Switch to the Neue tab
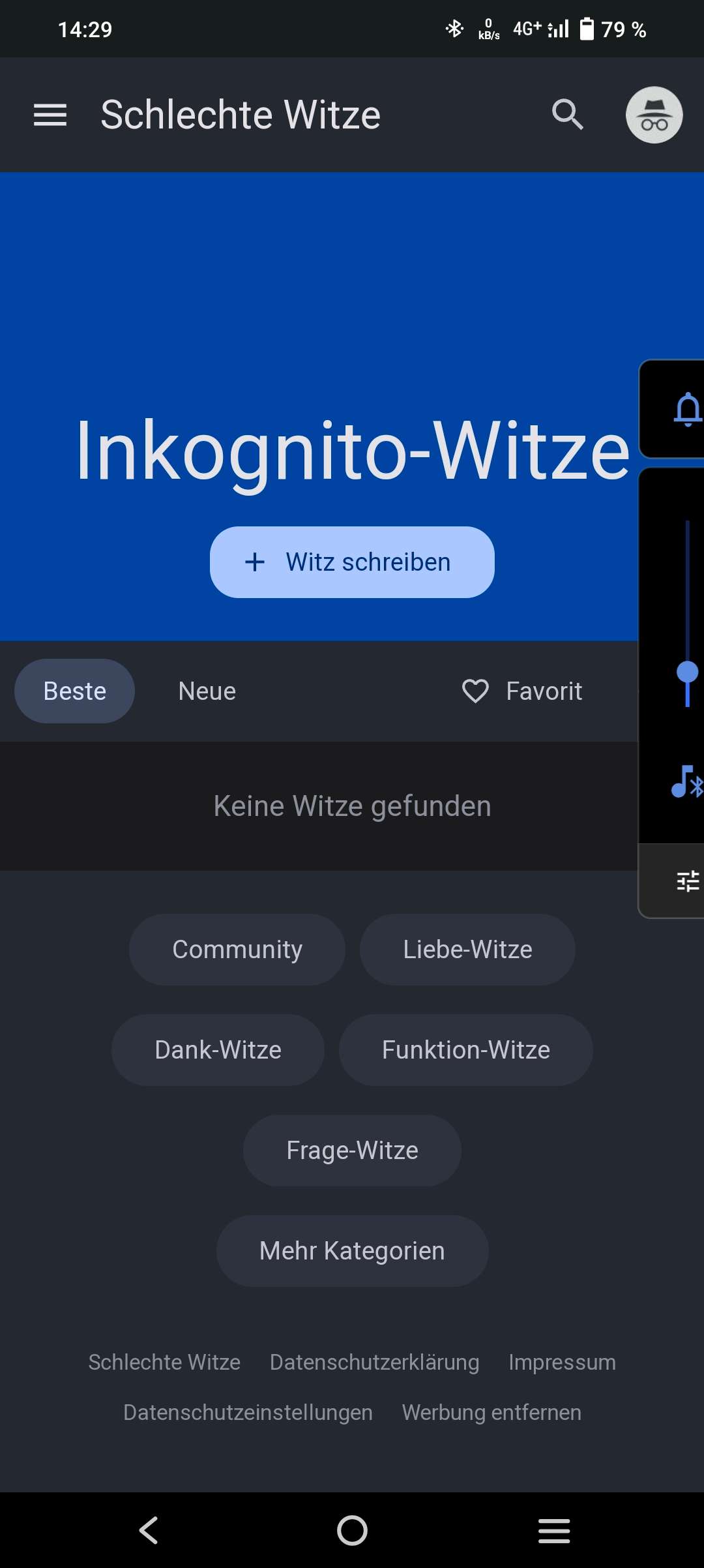The width and height of the screenshot is (704, 1568). pyautogui.click(x=207, y=691)
